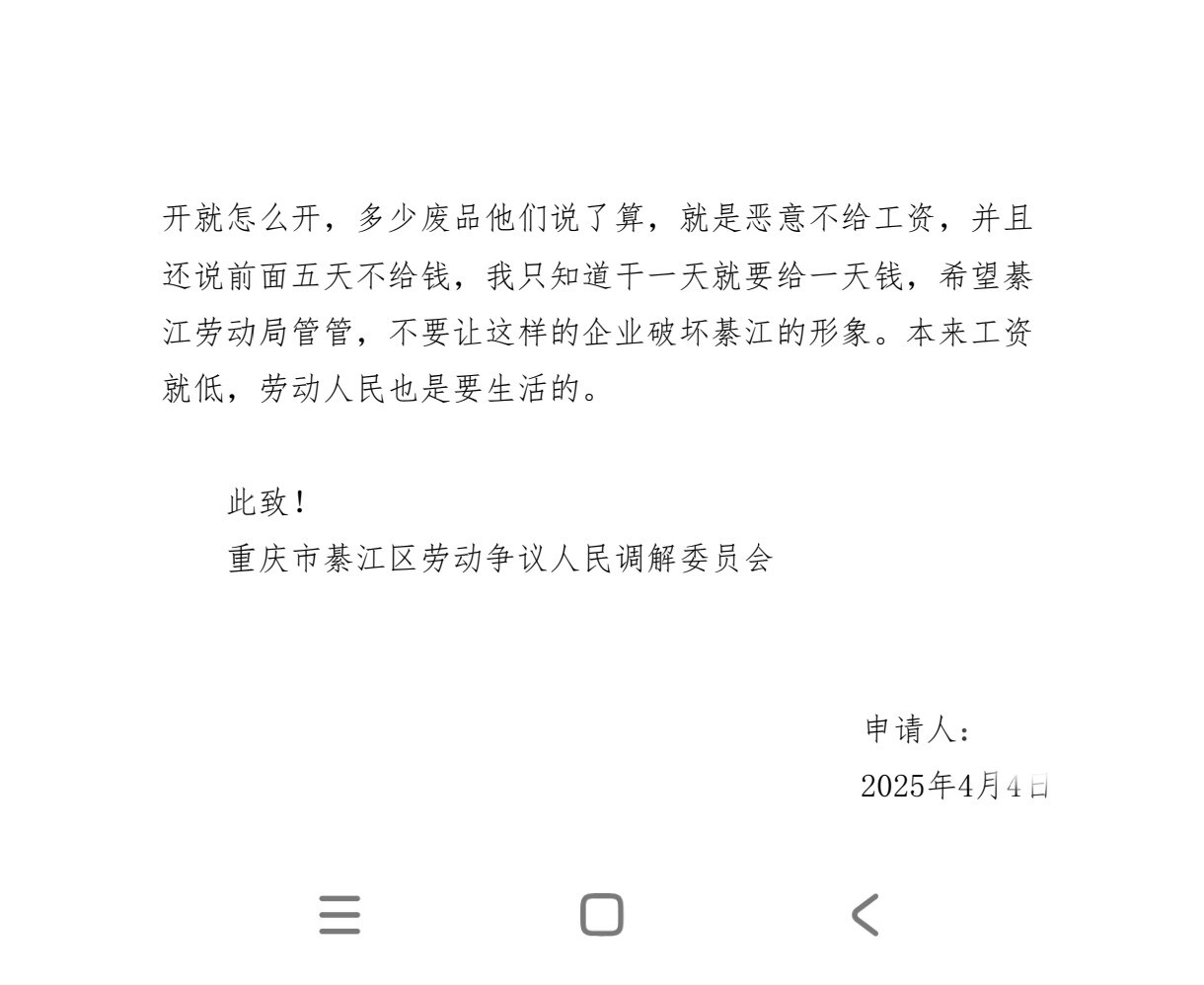Go back using the navigation bar
This screenshot has width=1204, height=985.
click(865, 915)
